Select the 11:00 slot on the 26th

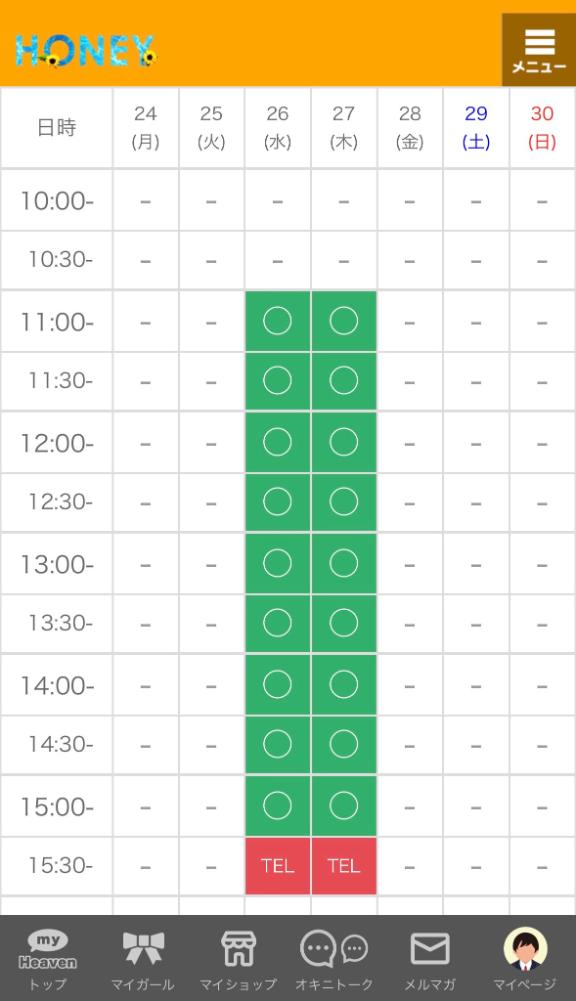278,321
